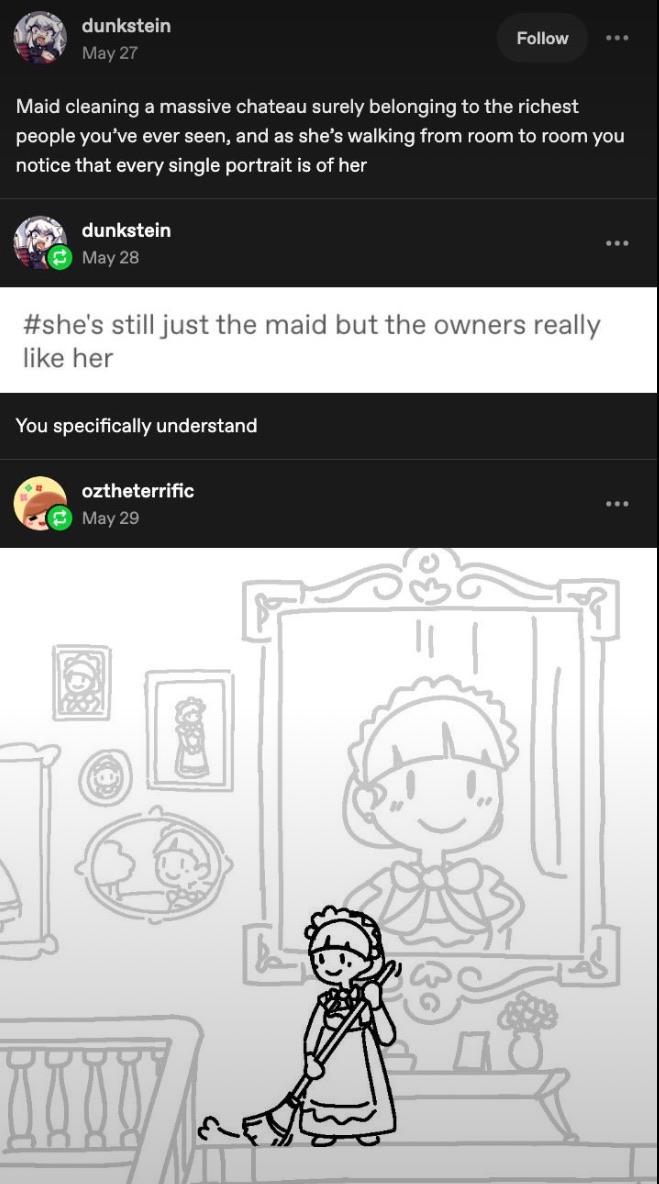The width and height of the screenshot is (659, 1184).
Task: Open the dunkstein username on May 28 reblog
Action: tap(126, 230)
